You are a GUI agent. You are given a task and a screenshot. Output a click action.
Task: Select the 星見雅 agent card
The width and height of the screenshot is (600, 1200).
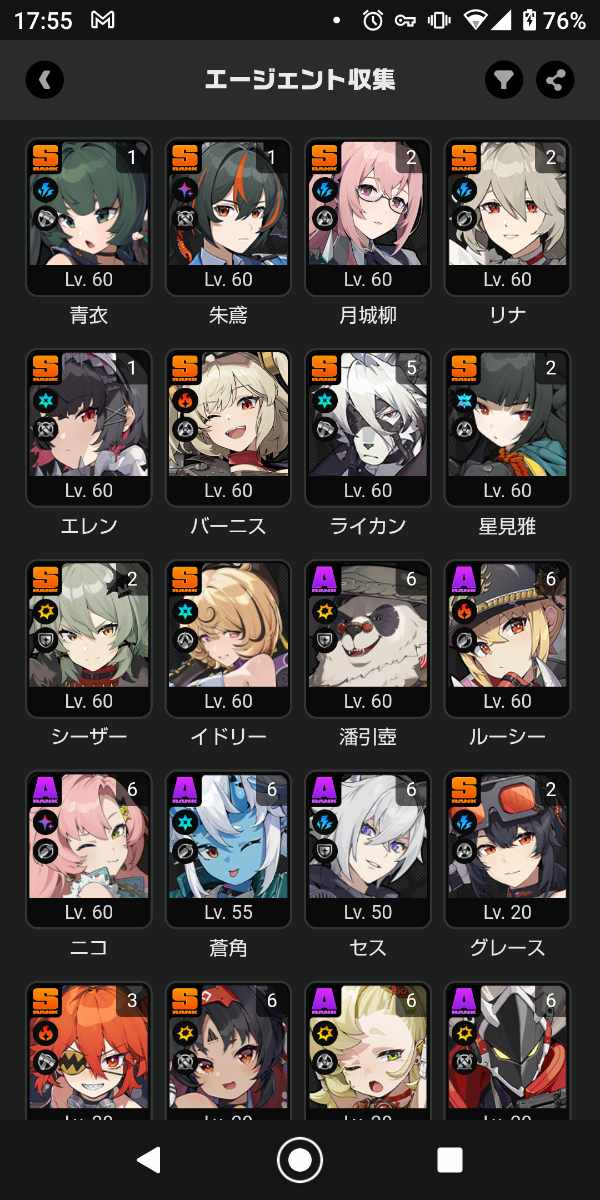[508, 427]
